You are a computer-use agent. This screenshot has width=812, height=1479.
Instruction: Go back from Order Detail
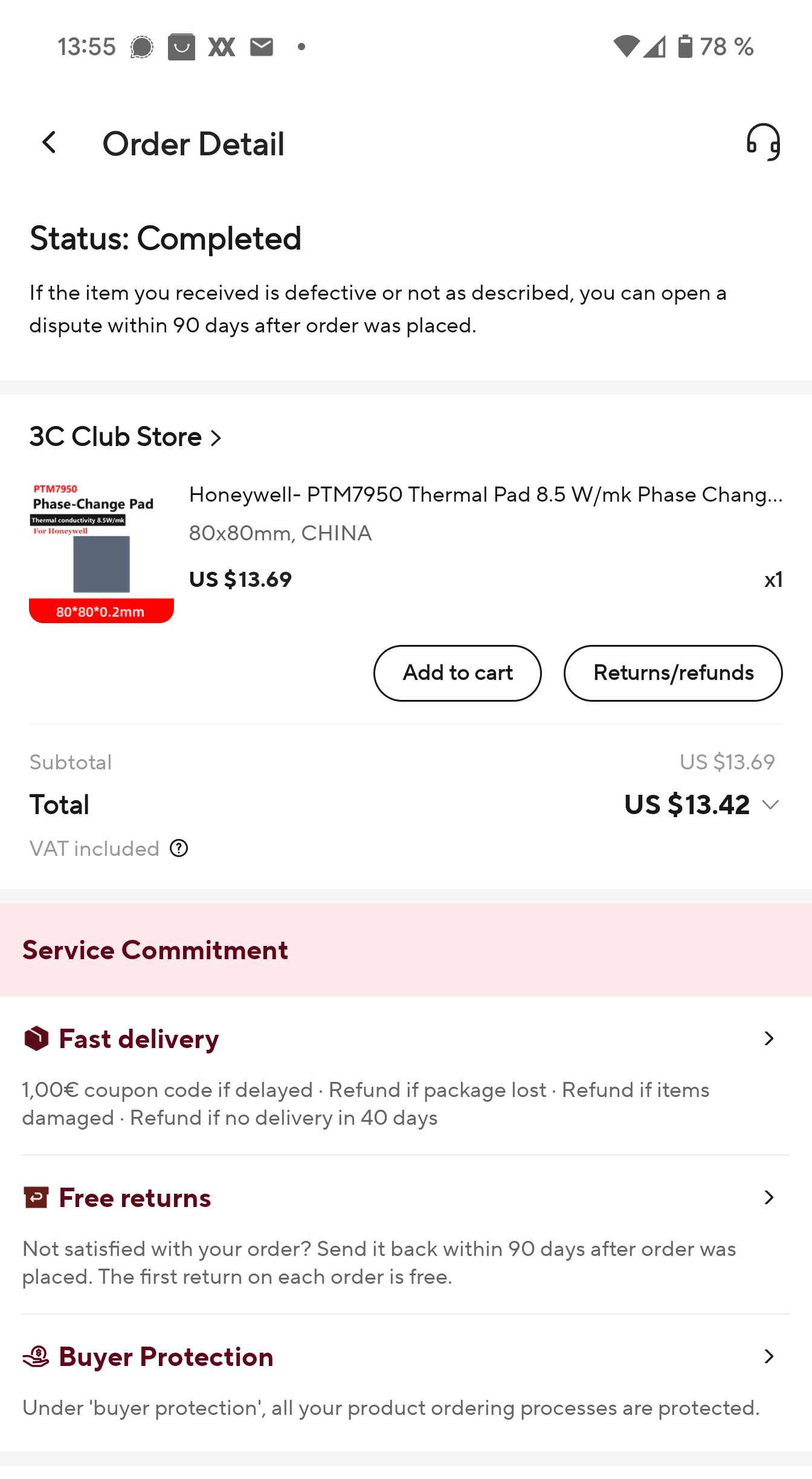point(50,143)
